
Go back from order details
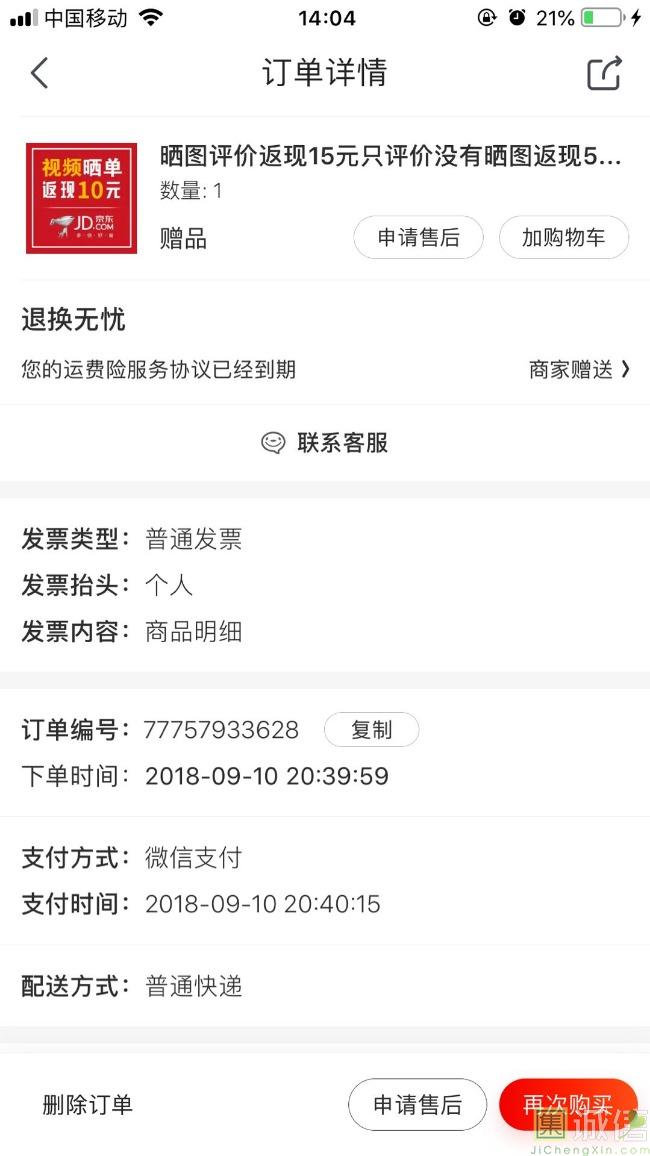tap(40, 73)
